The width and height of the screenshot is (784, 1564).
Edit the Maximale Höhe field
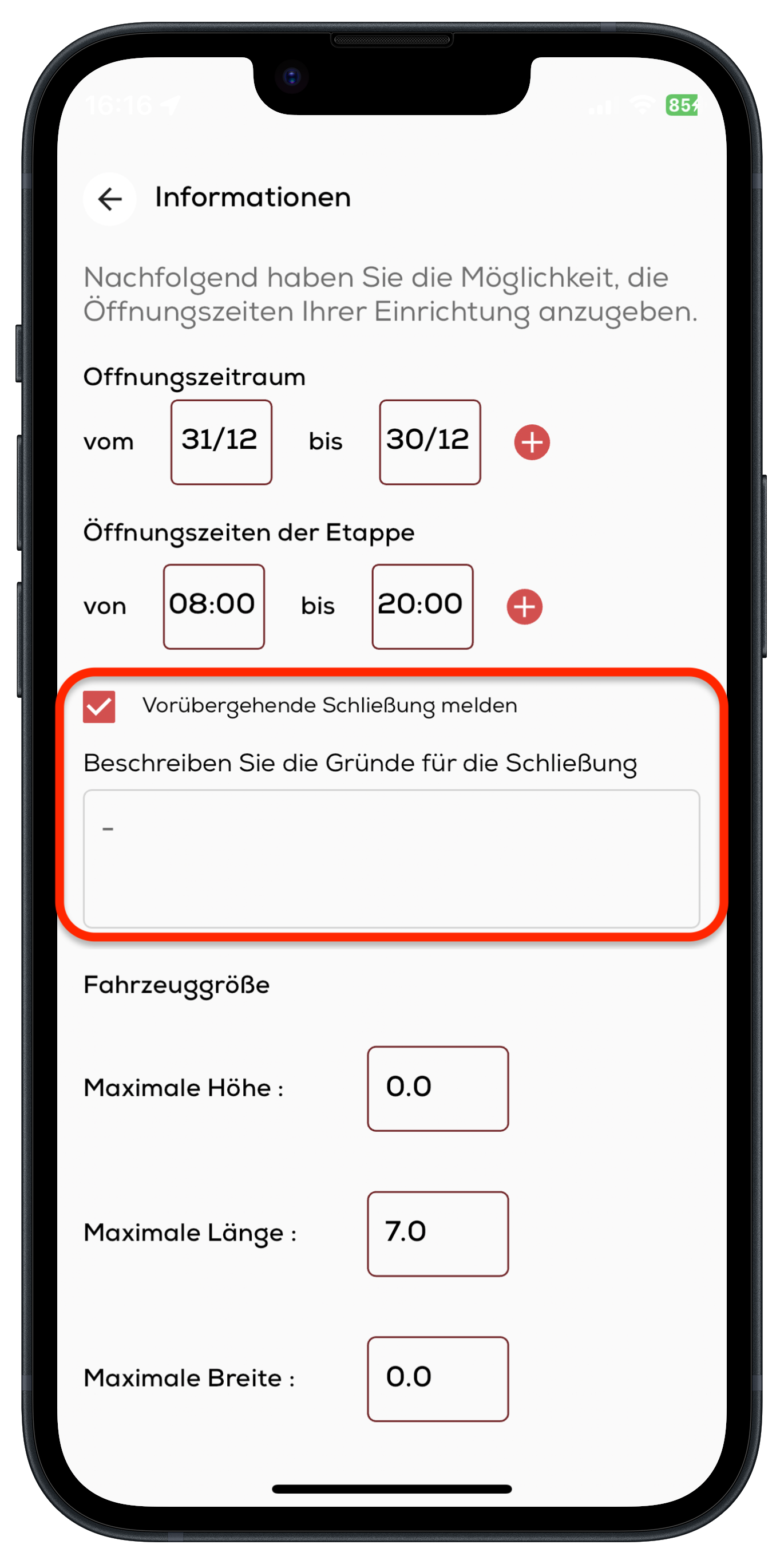coord(438,1088)
